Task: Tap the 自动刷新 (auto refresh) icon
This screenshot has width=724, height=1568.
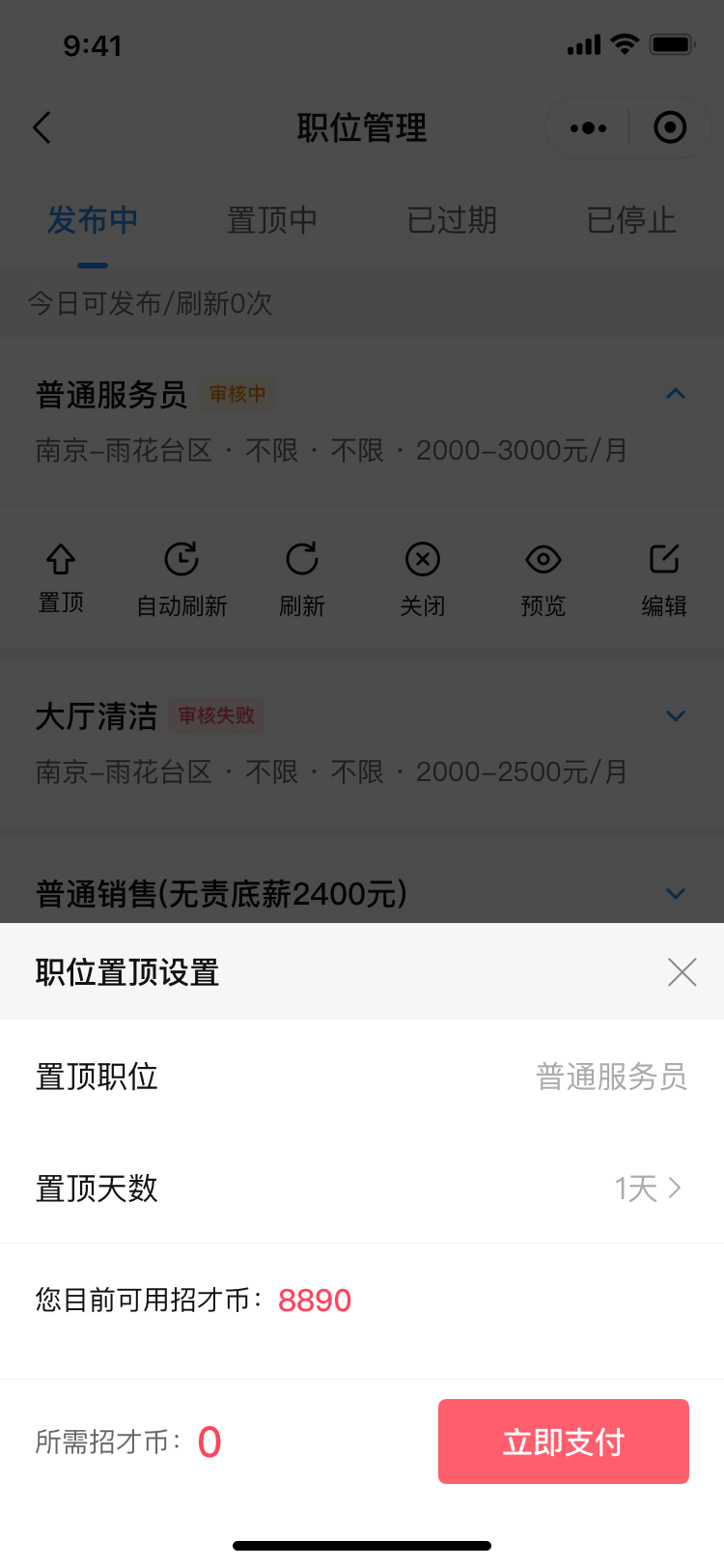Action: point(181,574)
